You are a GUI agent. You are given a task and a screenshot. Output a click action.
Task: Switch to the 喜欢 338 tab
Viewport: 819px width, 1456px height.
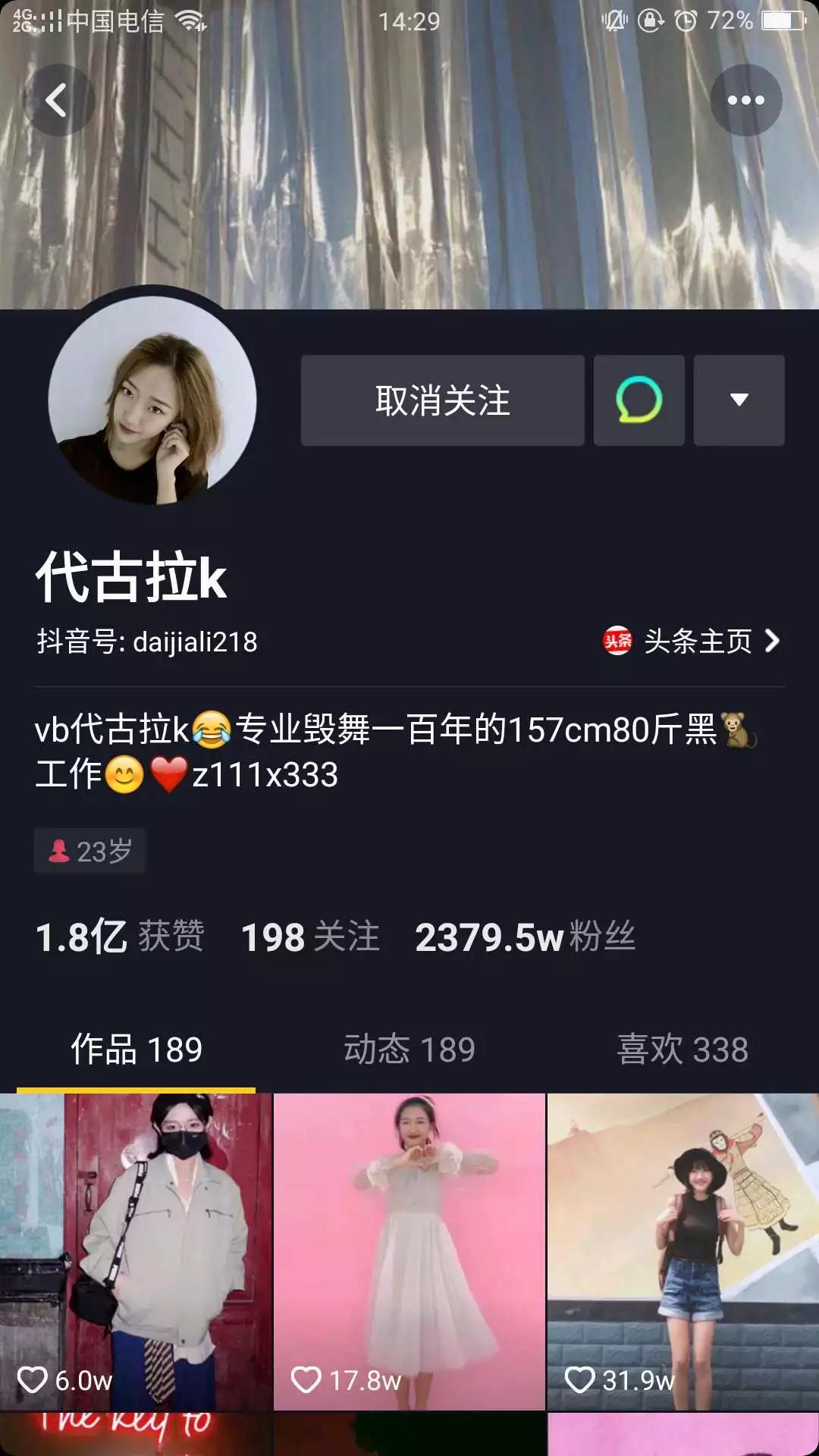click(x=682, y=1050)
